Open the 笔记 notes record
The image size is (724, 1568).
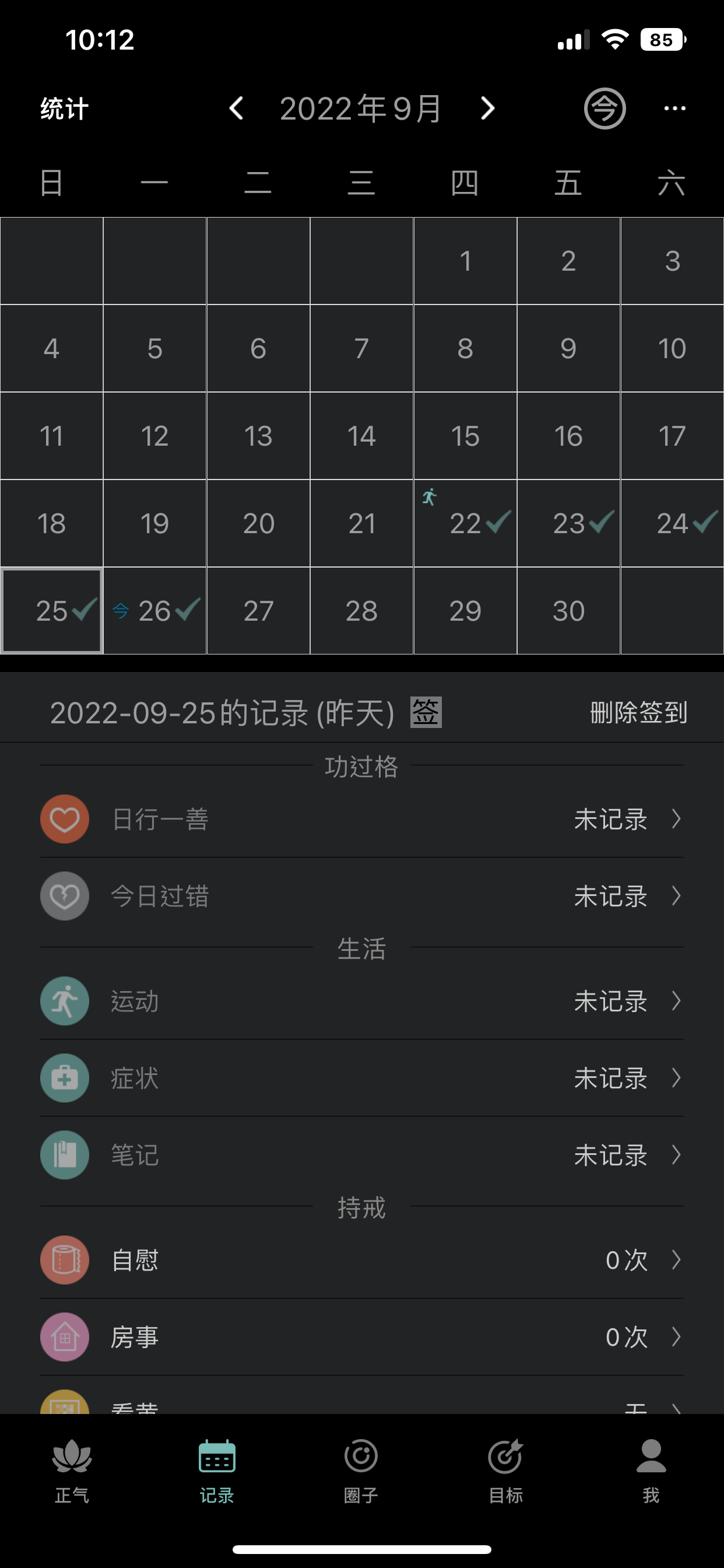tap(362, 1154)
